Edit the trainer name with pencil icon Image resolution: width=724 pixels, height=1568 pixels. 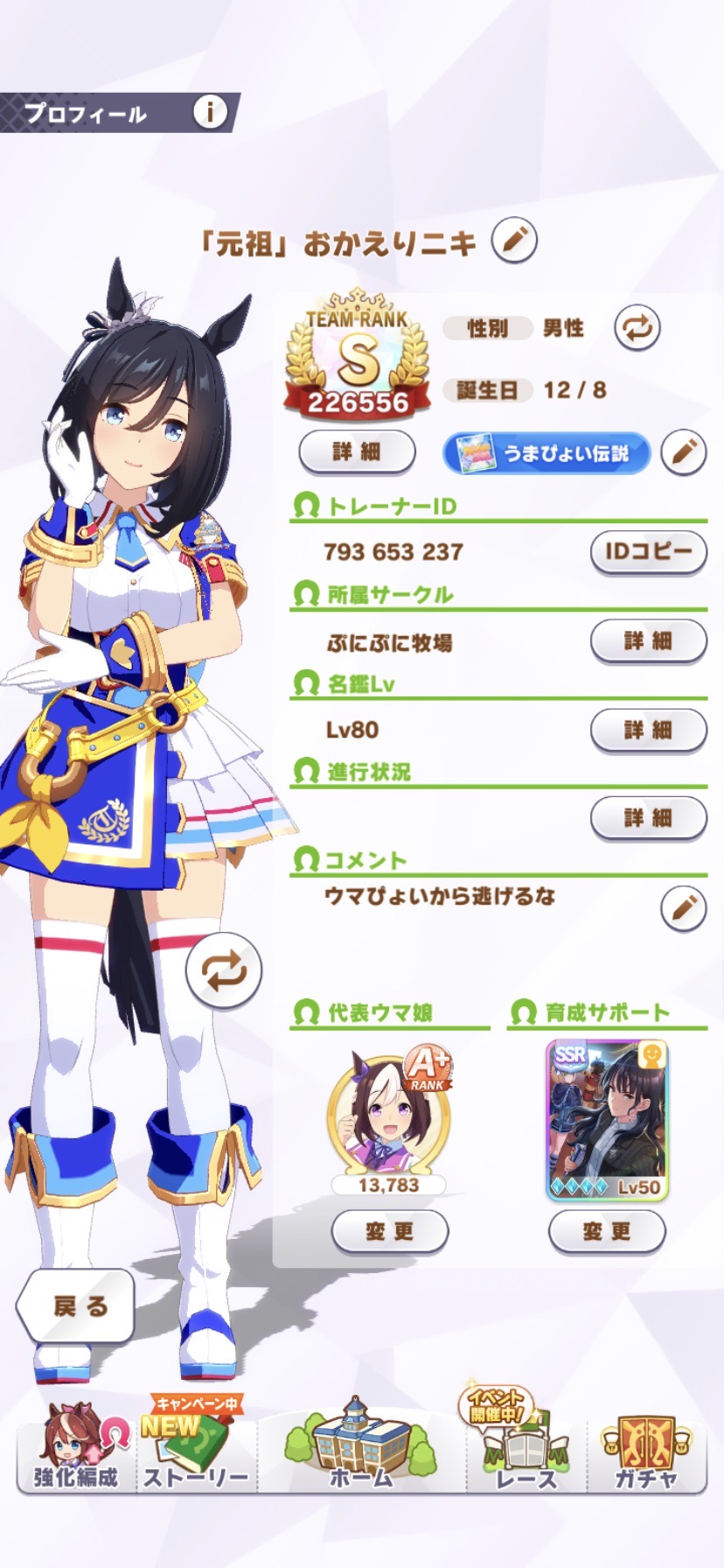[514, 241]
